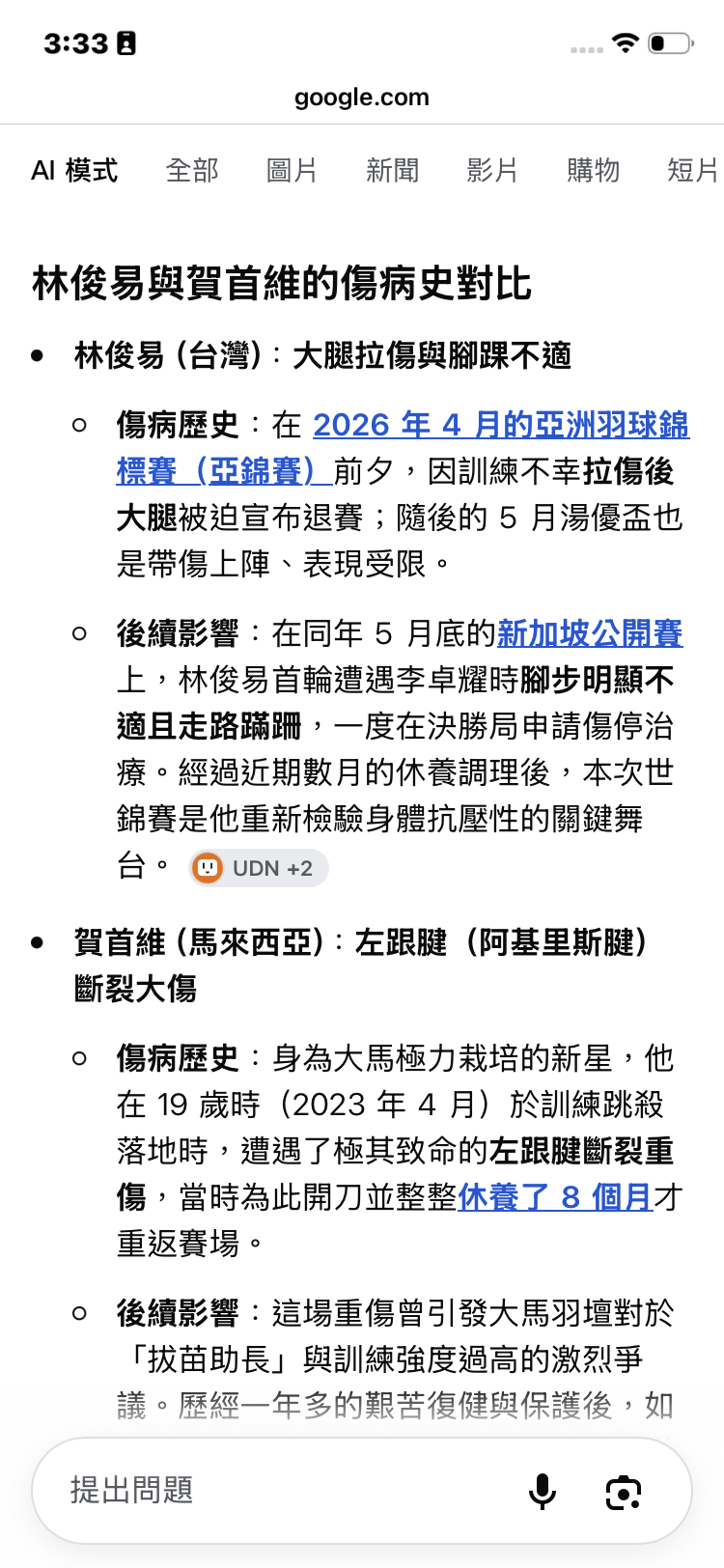Go to the 影片 tab
The width and height of the screenshot is (724, 1568).
pos(492,171)
